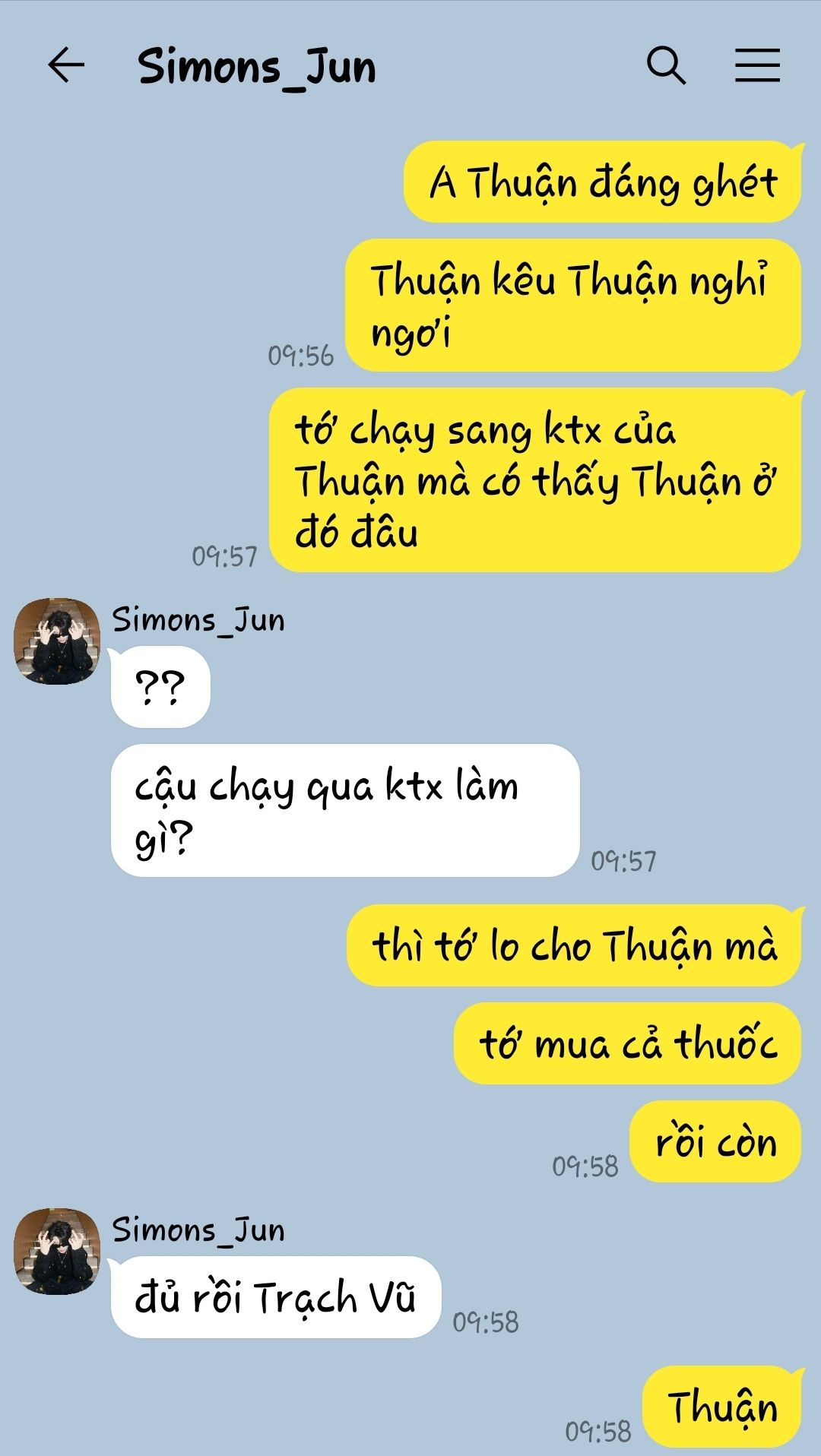Open the chat's hamburger menu
Image resolution: width=821 pixels, height=1456 pixels.
pos(757,65)
